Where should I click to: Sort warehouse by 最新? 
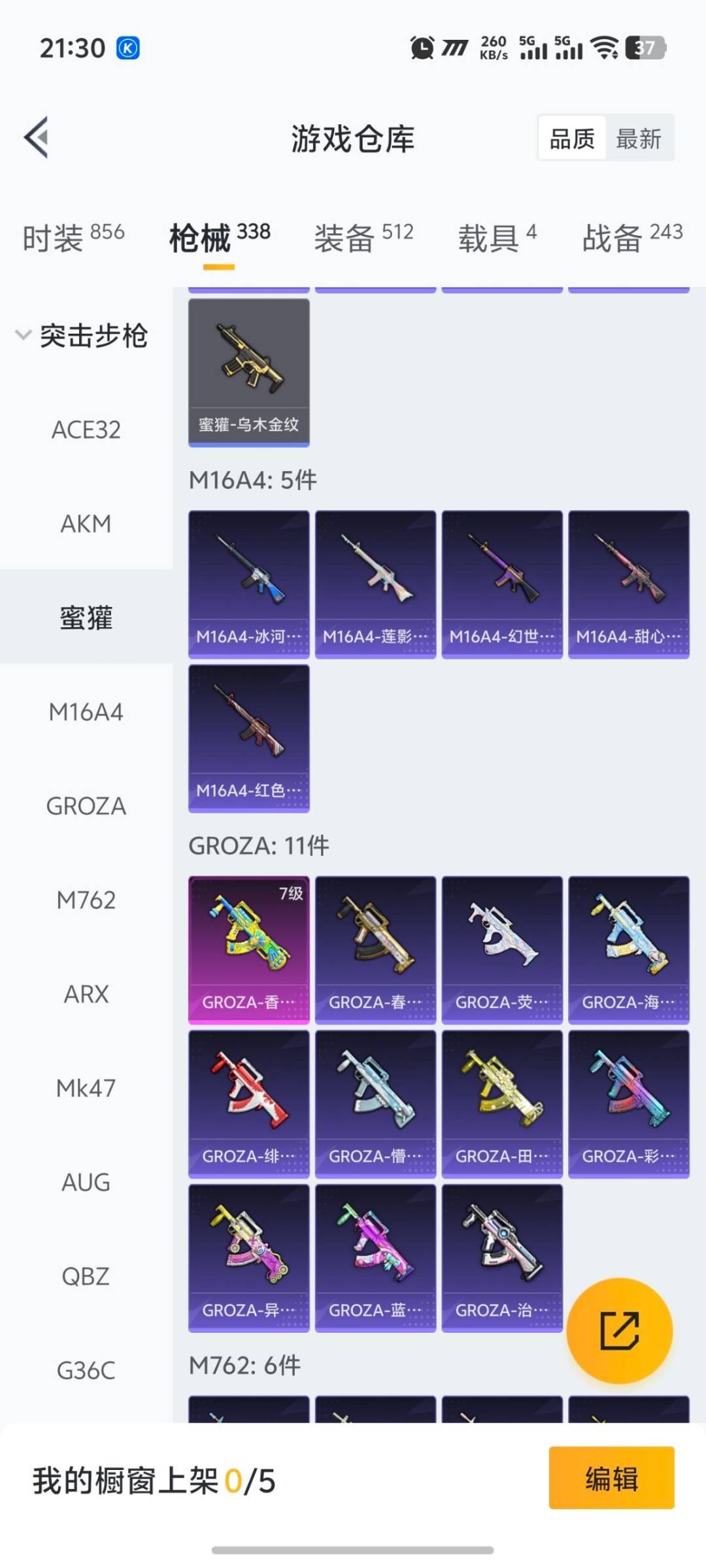(639, 139)
